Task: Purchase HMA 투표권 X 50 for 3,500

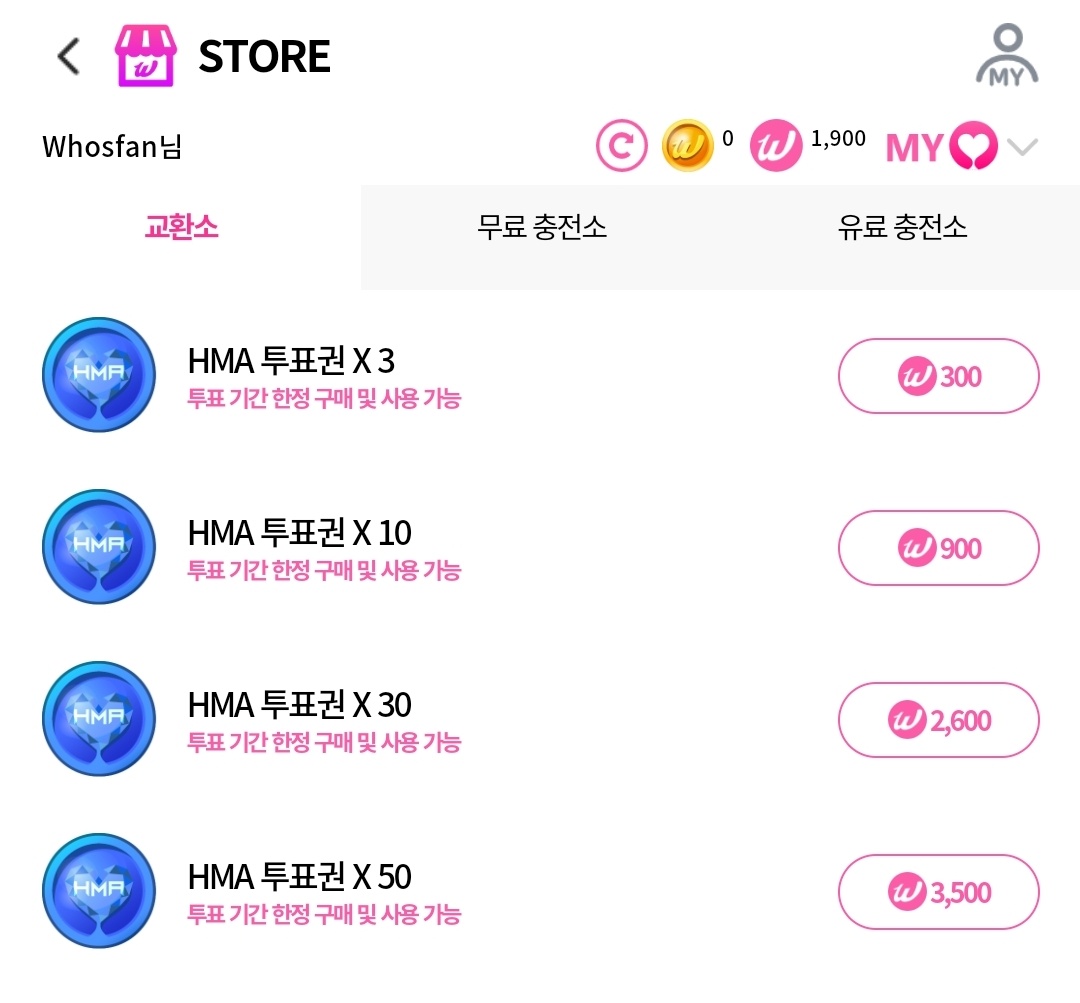Action: 938,892
